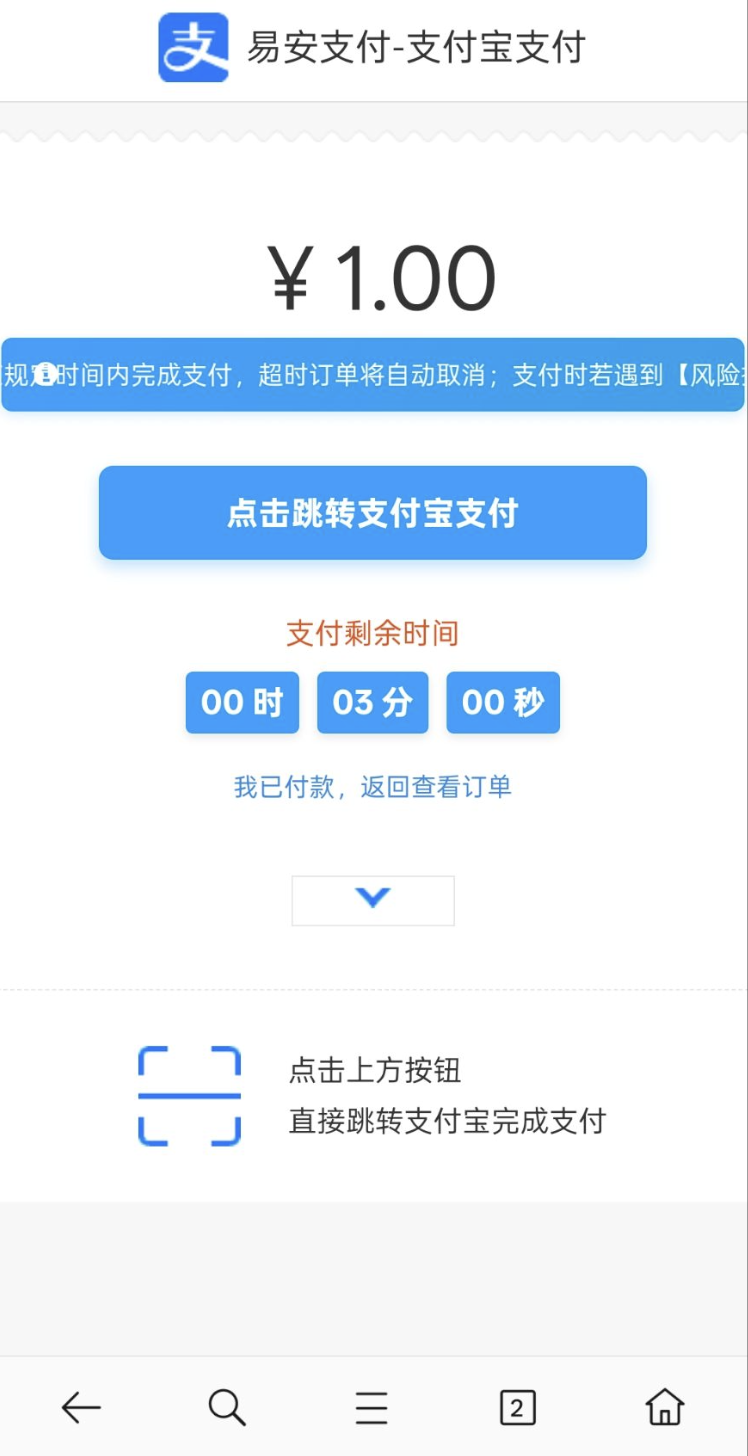The image size is (748, 1456).
Task: Click the tab counter icon showing 2
Action: 517,1407
